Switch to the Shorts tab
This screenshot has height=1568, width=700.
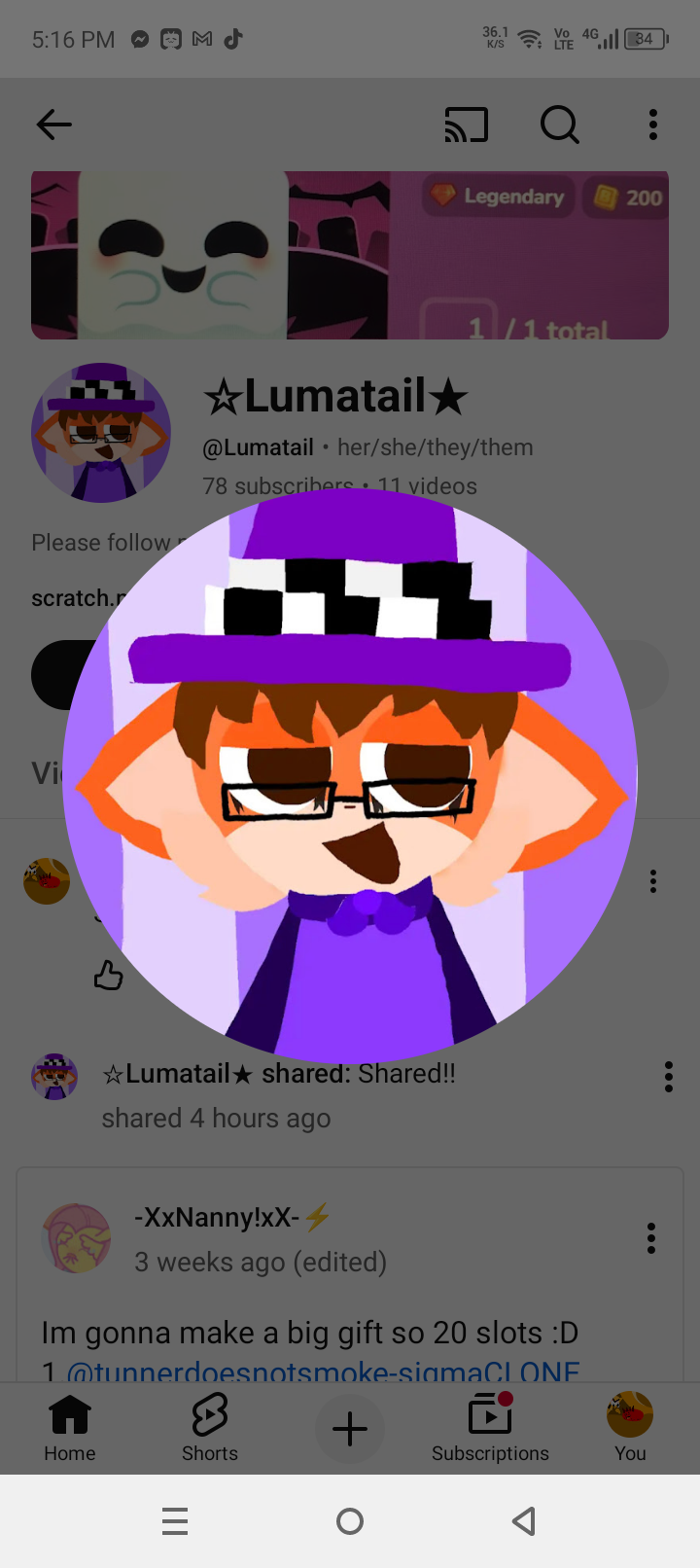(x=210, y=1428)
